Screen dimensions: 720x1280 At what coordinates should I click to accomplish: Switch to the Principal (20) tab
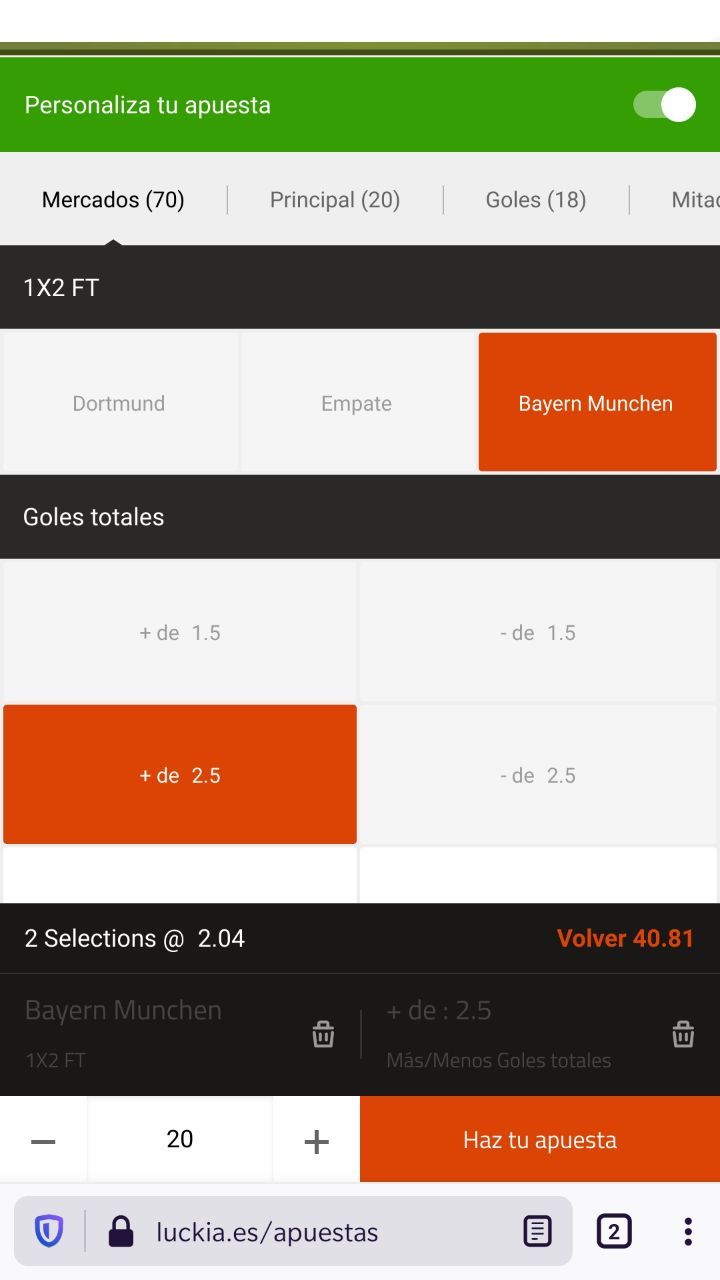(x=335, y=199)
